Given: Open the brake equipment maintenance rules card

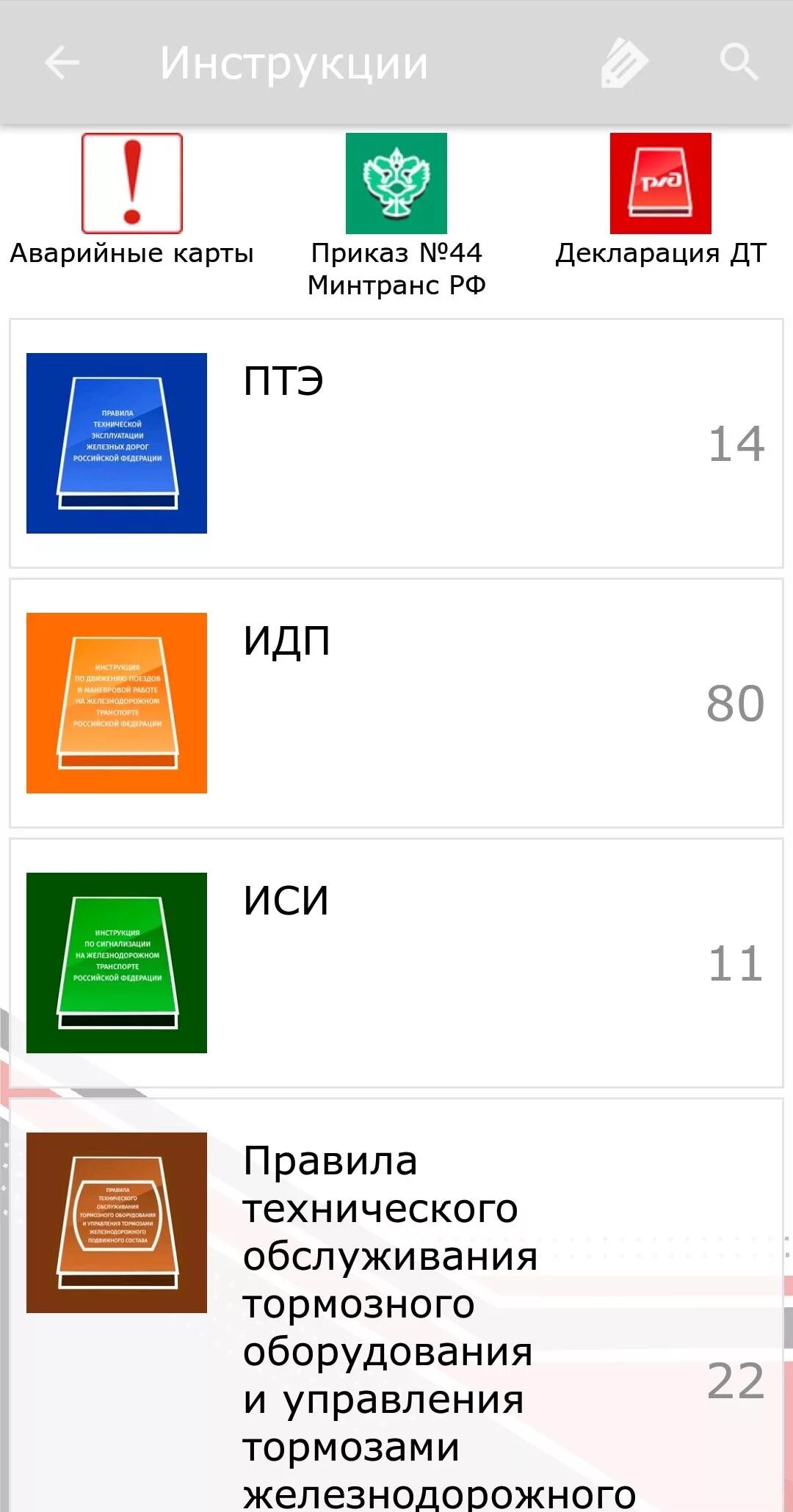Looking at the screenshot, I should tap(396, 1305).
